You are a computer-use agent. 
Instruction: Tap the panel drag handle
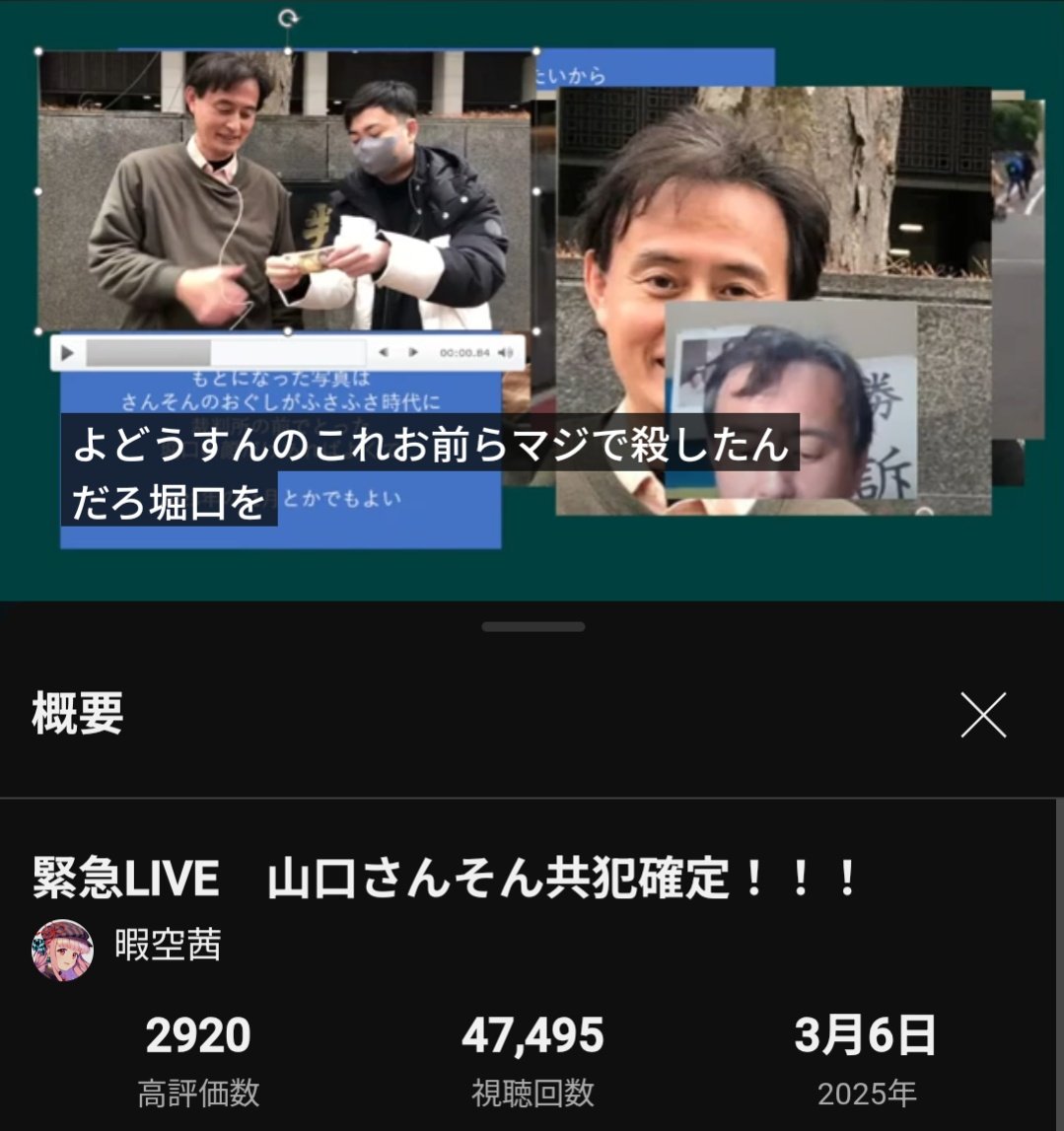pos(532,626)
